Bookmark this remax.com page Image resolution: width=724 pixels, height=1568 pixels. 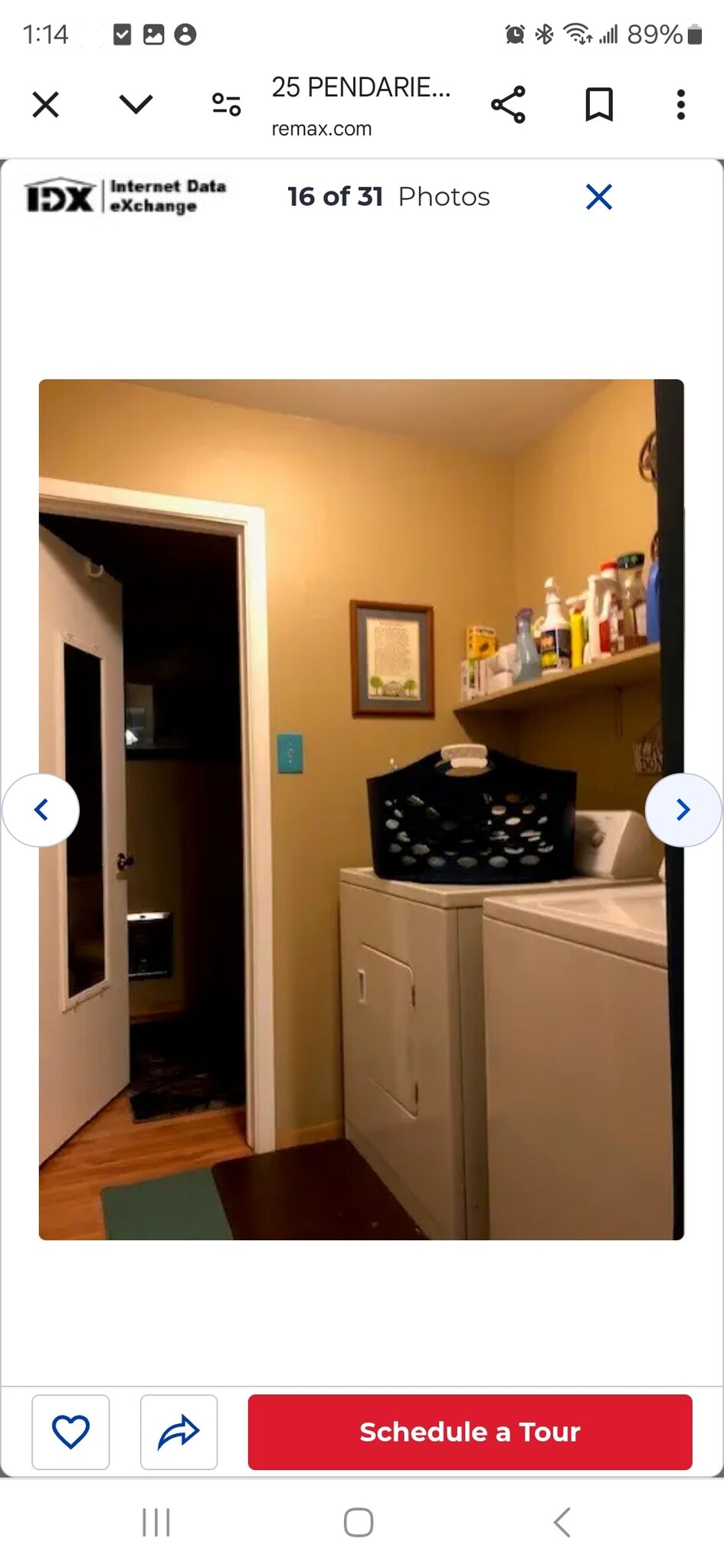click(599, 104)
